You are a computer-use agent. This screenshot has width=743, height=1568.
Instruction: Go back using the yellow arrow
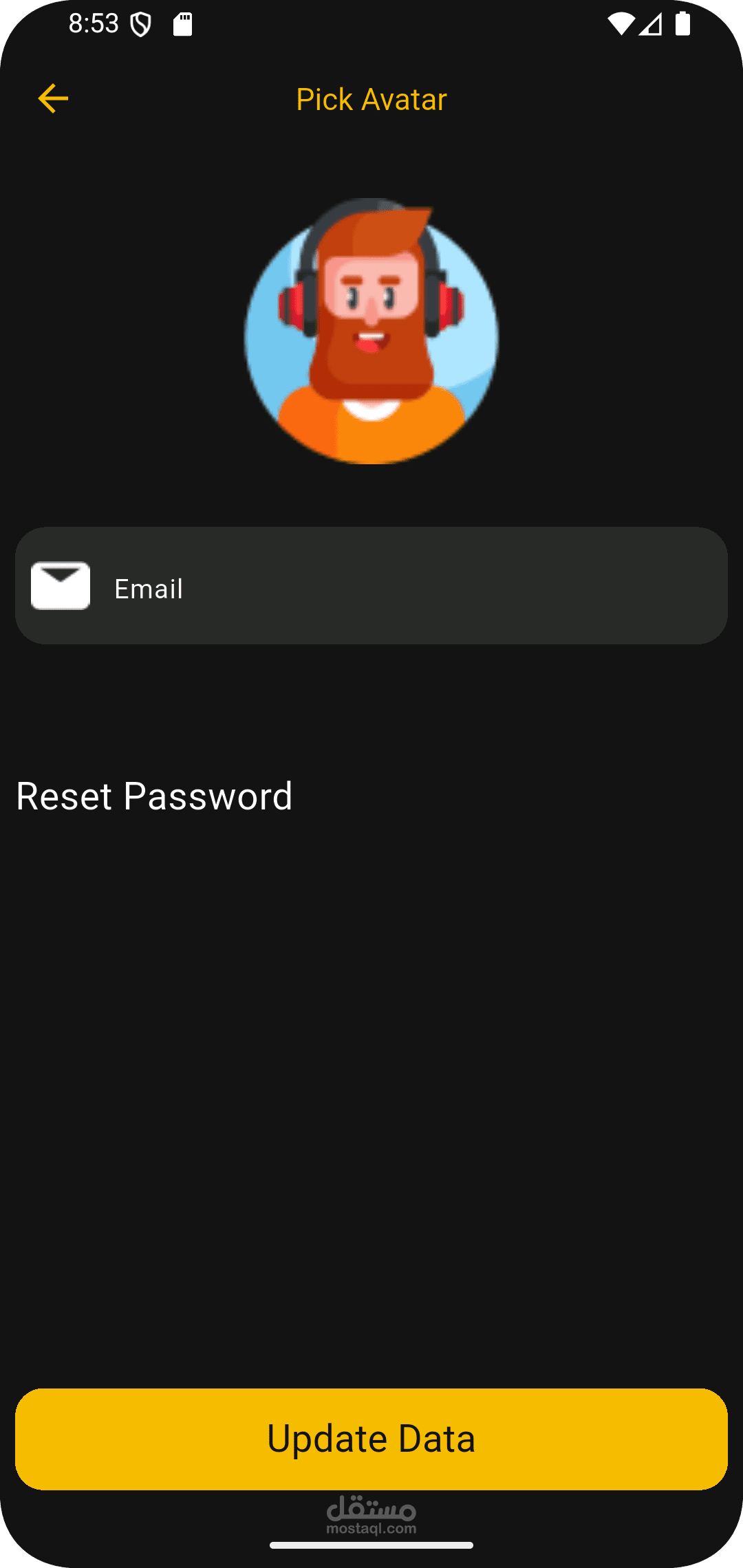click(53, 98)
